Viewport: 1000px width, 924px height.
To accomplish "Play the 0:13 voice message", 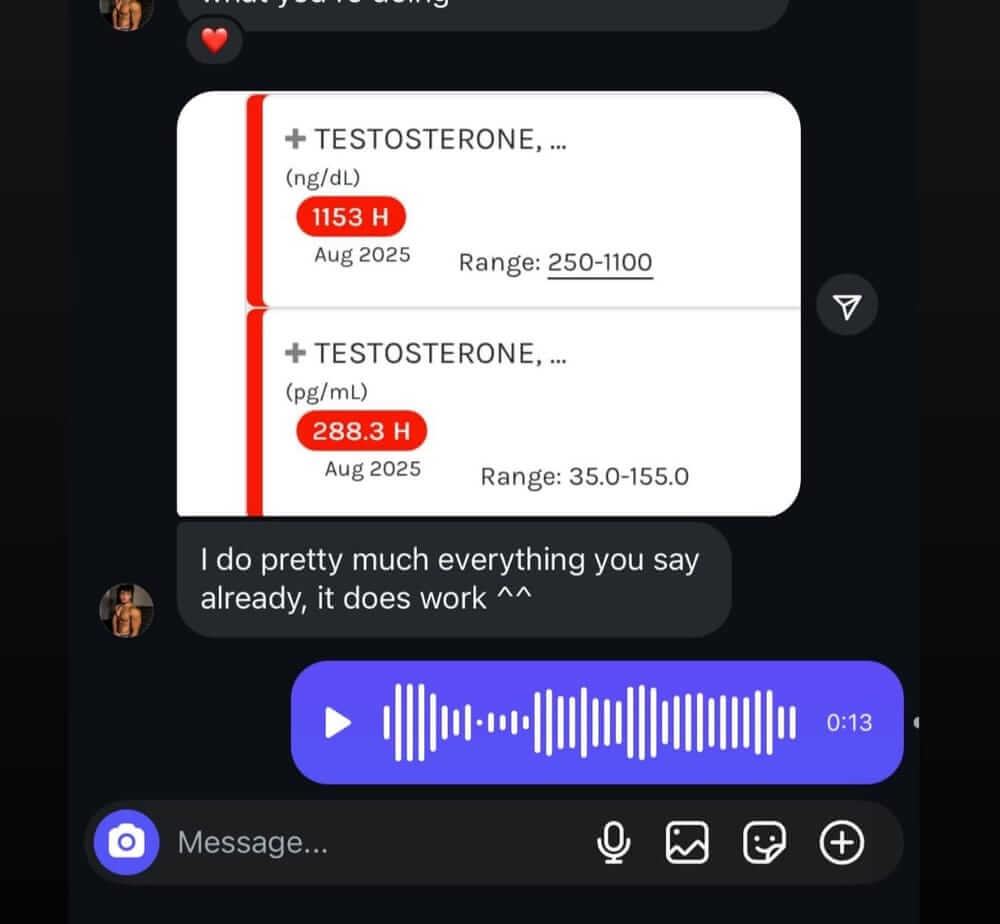I will [x=337, y=722].
